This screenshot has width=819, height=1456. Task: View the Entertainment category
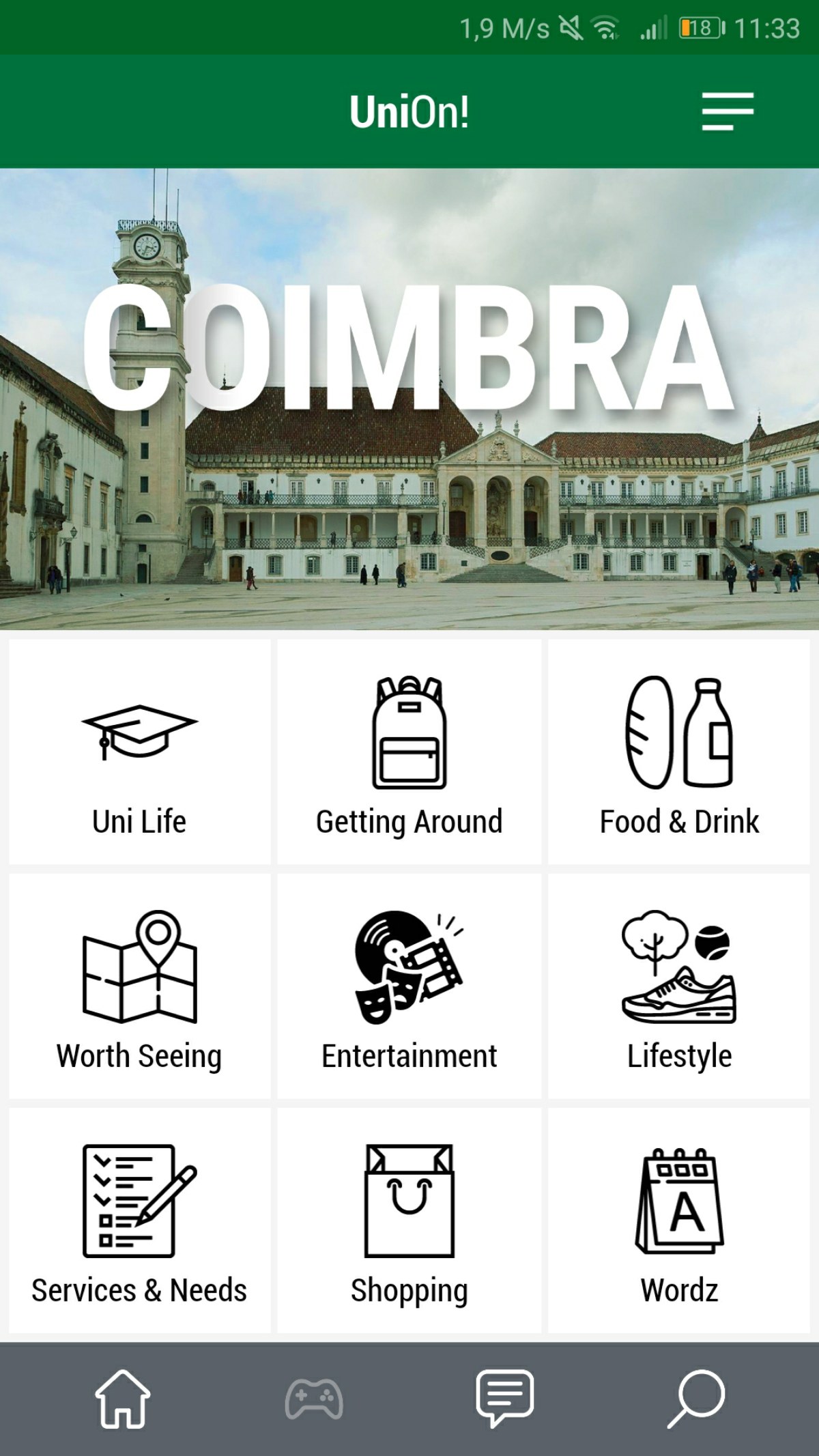[x=409, y=986]
